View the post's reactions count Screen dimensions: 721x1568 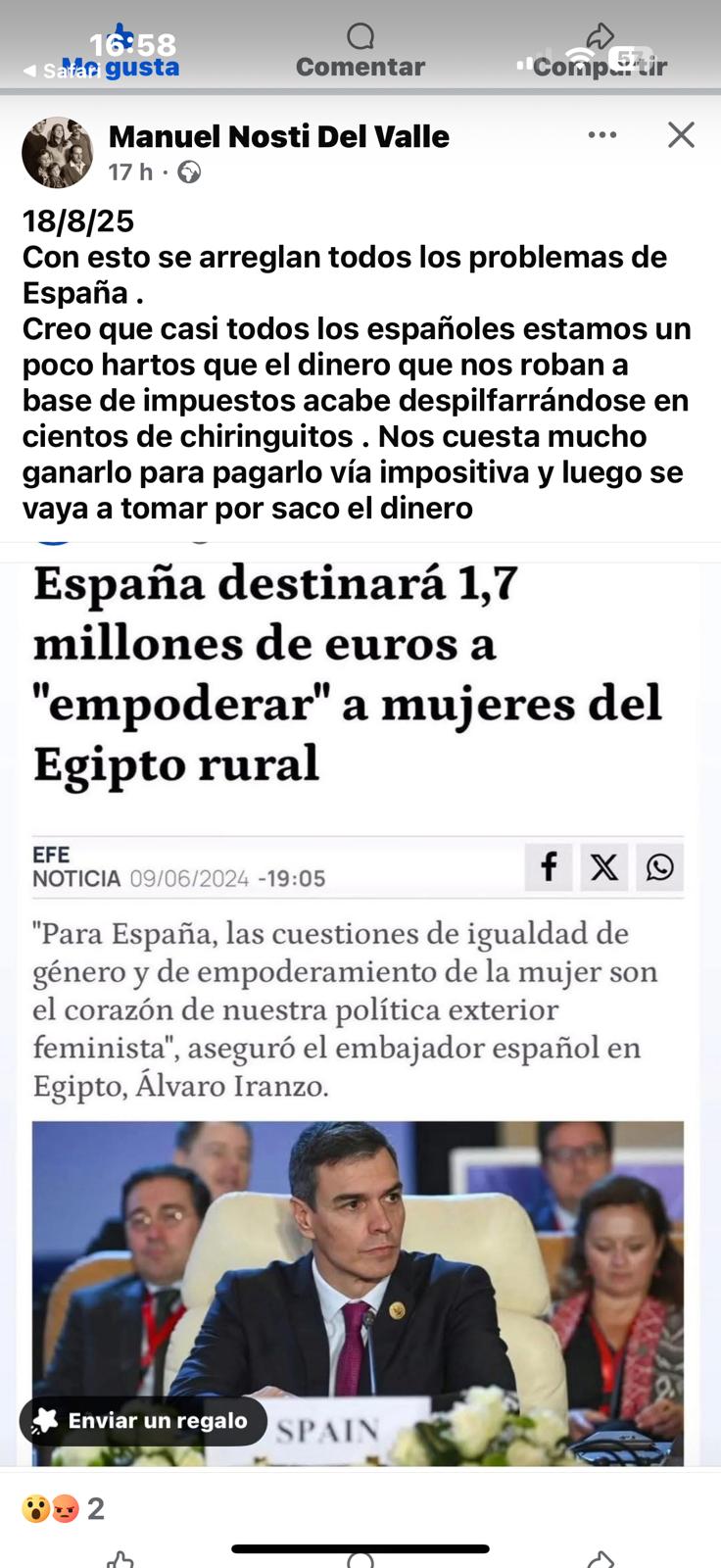coord(64,1508)
